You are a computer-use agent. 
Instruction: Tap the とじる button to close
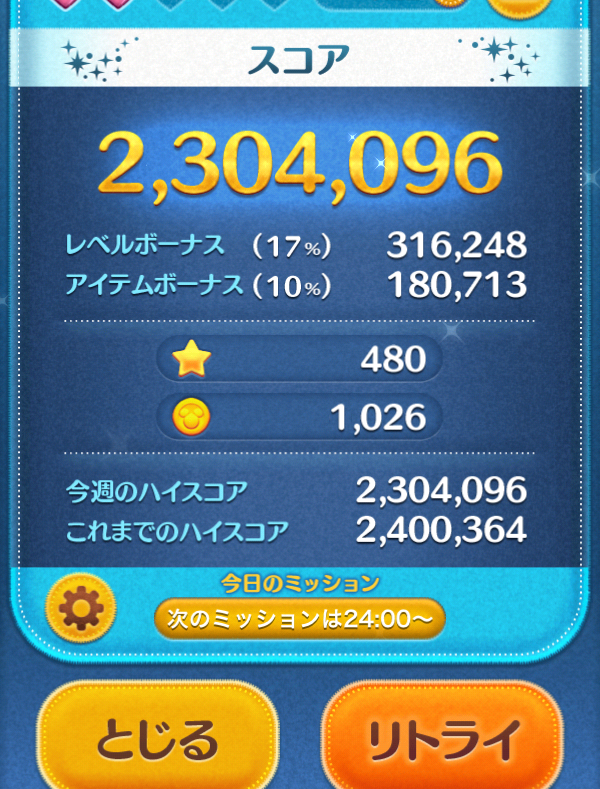(156, 739)
